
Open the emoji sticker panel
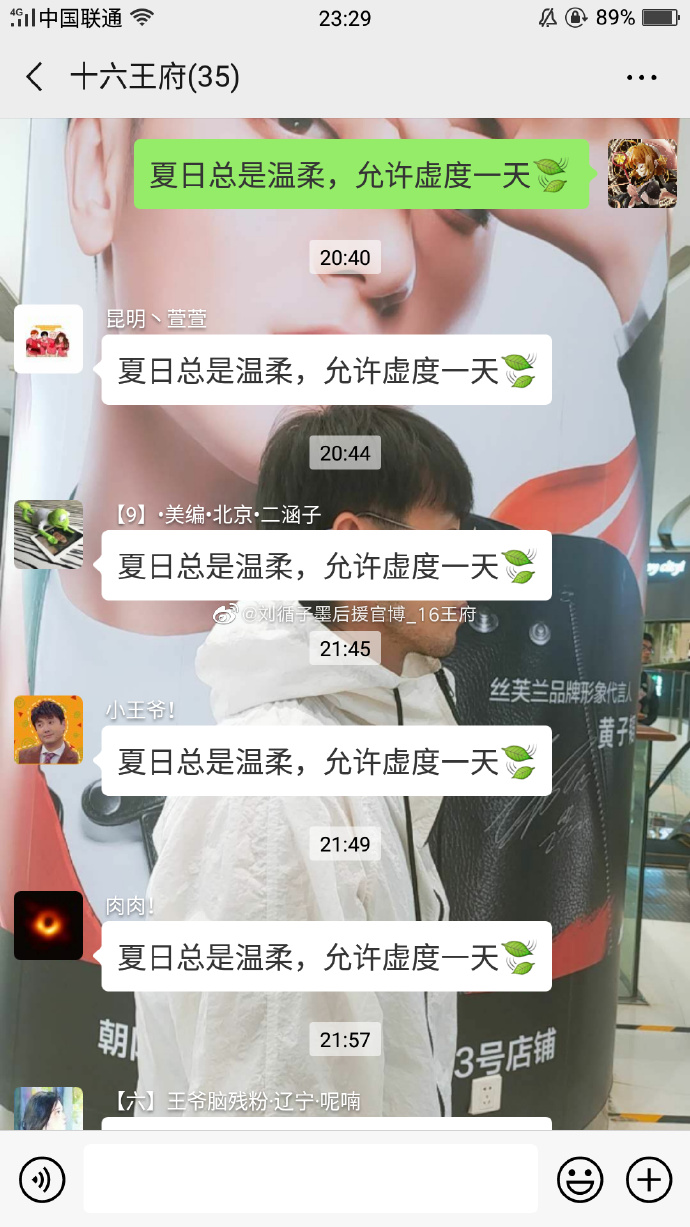580,1180
